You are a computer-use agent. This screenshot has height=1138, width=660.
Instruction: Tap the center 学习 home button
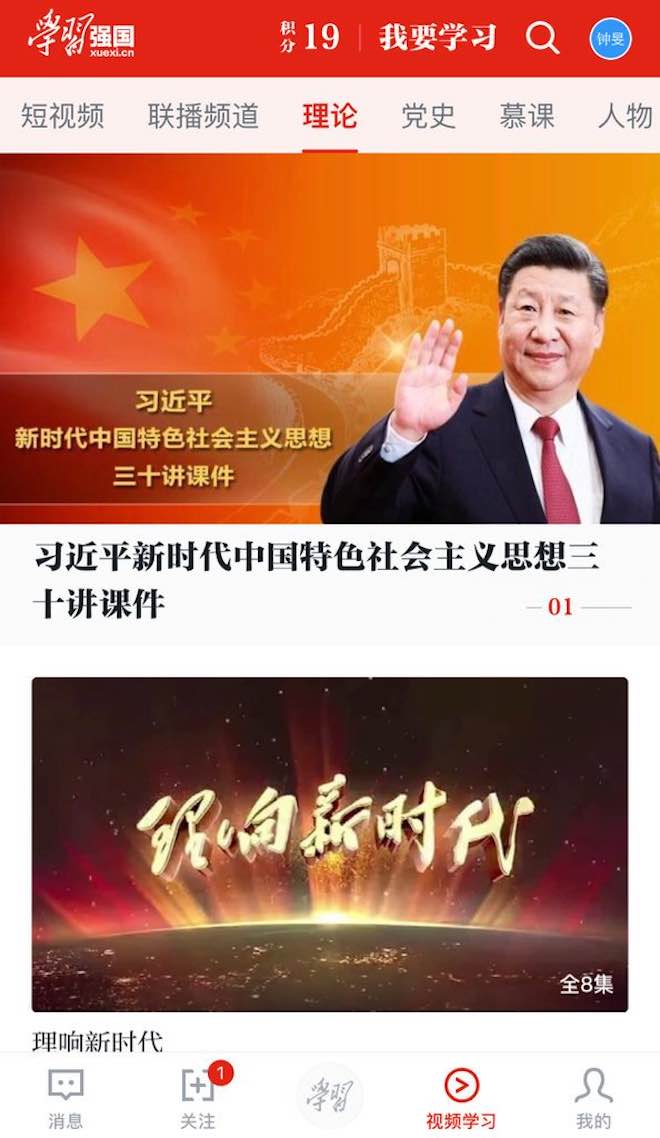coord(330,1094)
